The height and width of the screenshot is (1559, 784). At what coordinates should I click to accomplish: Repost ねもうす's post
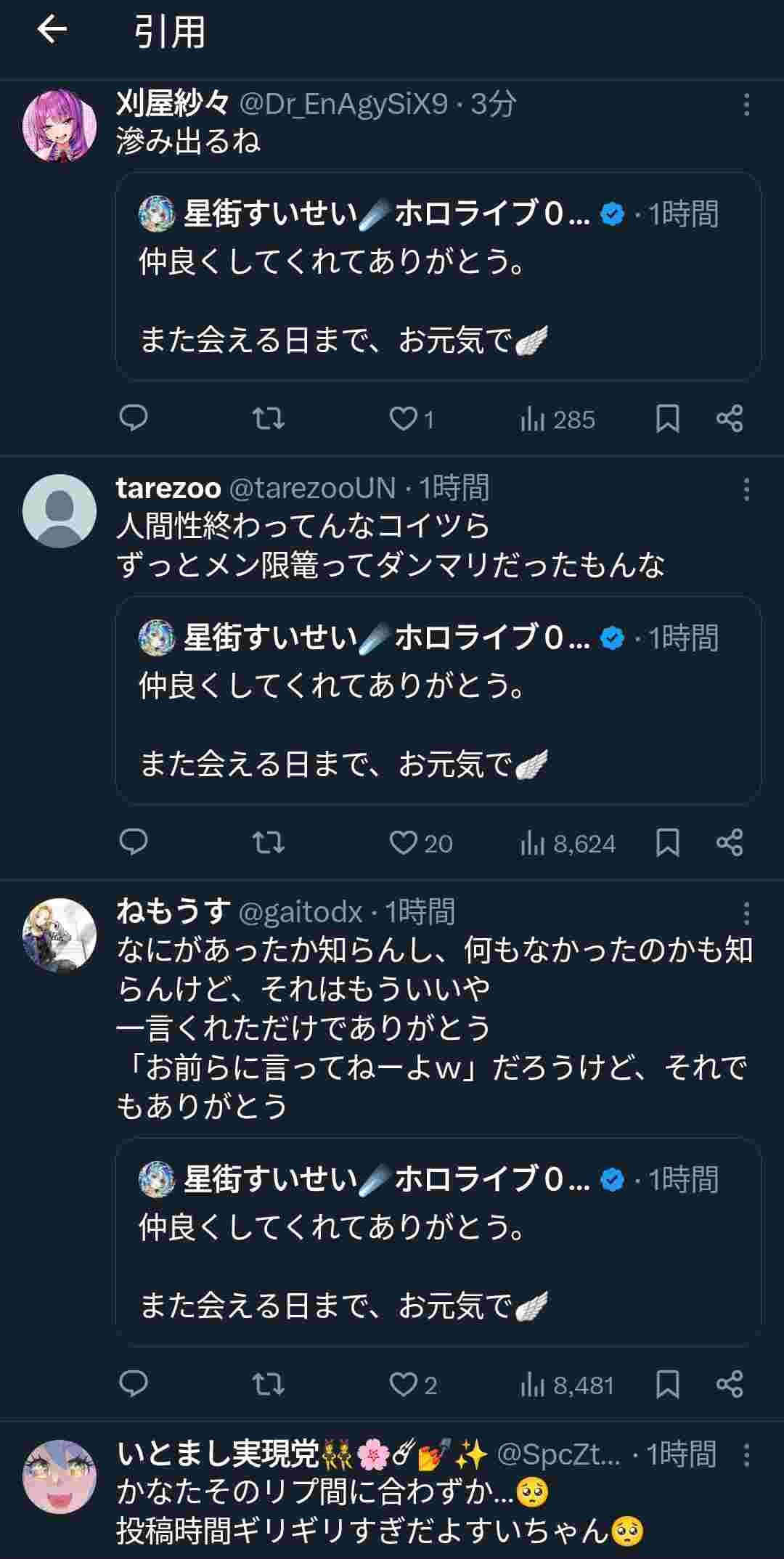coord(268,1385)
